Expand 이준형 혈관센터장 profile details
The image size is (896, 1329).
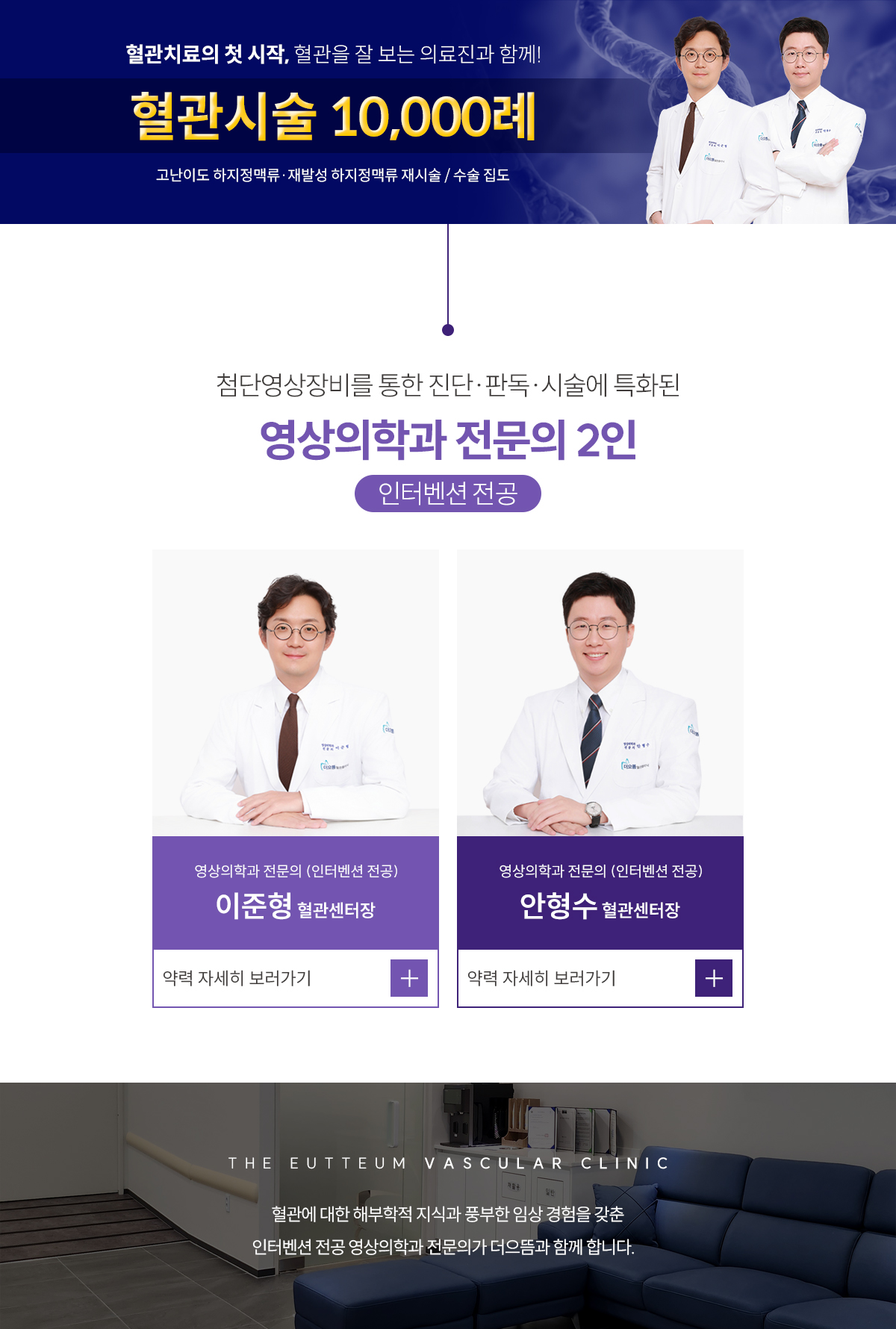[408, 978]
